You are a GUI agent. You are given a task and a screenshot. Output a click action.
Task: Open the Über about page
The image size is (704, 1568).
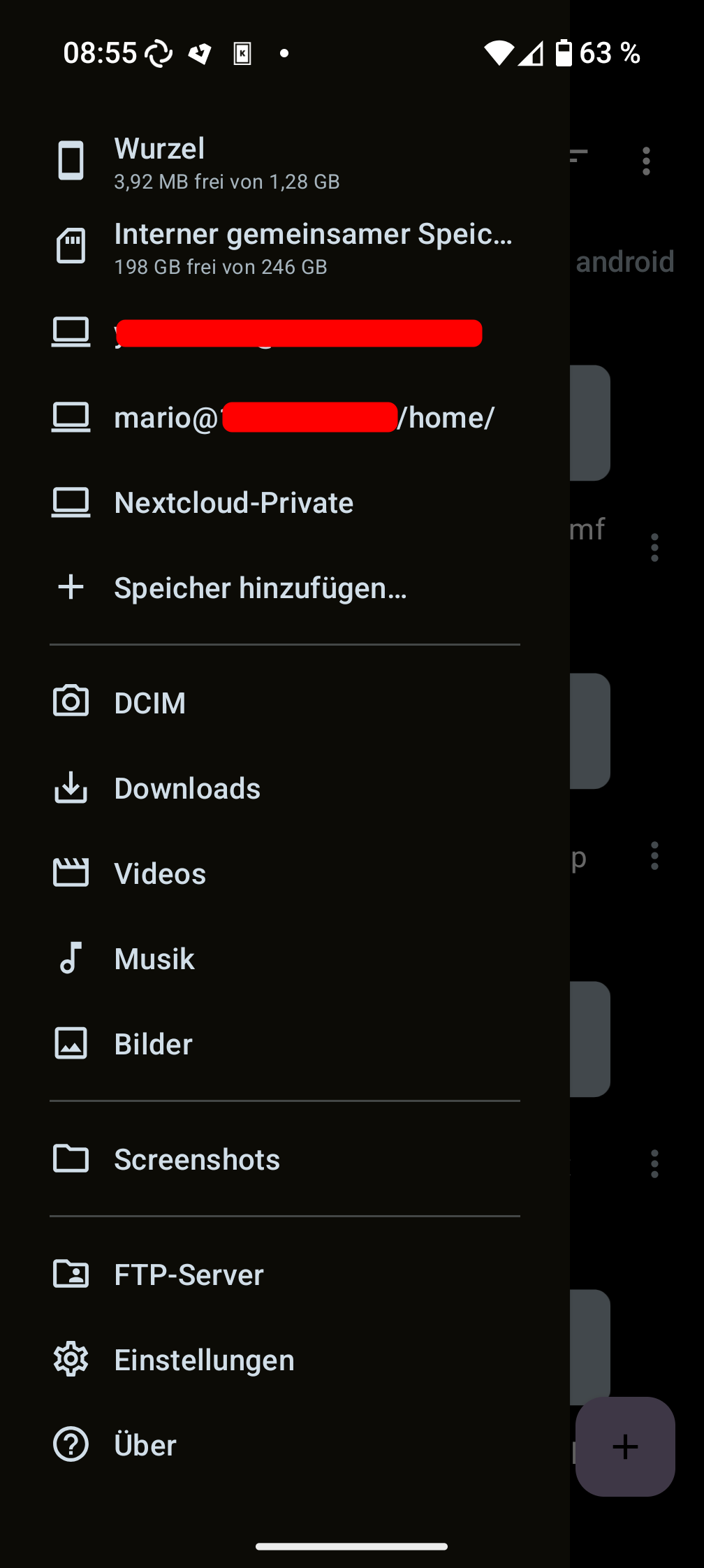[285, 1445]
